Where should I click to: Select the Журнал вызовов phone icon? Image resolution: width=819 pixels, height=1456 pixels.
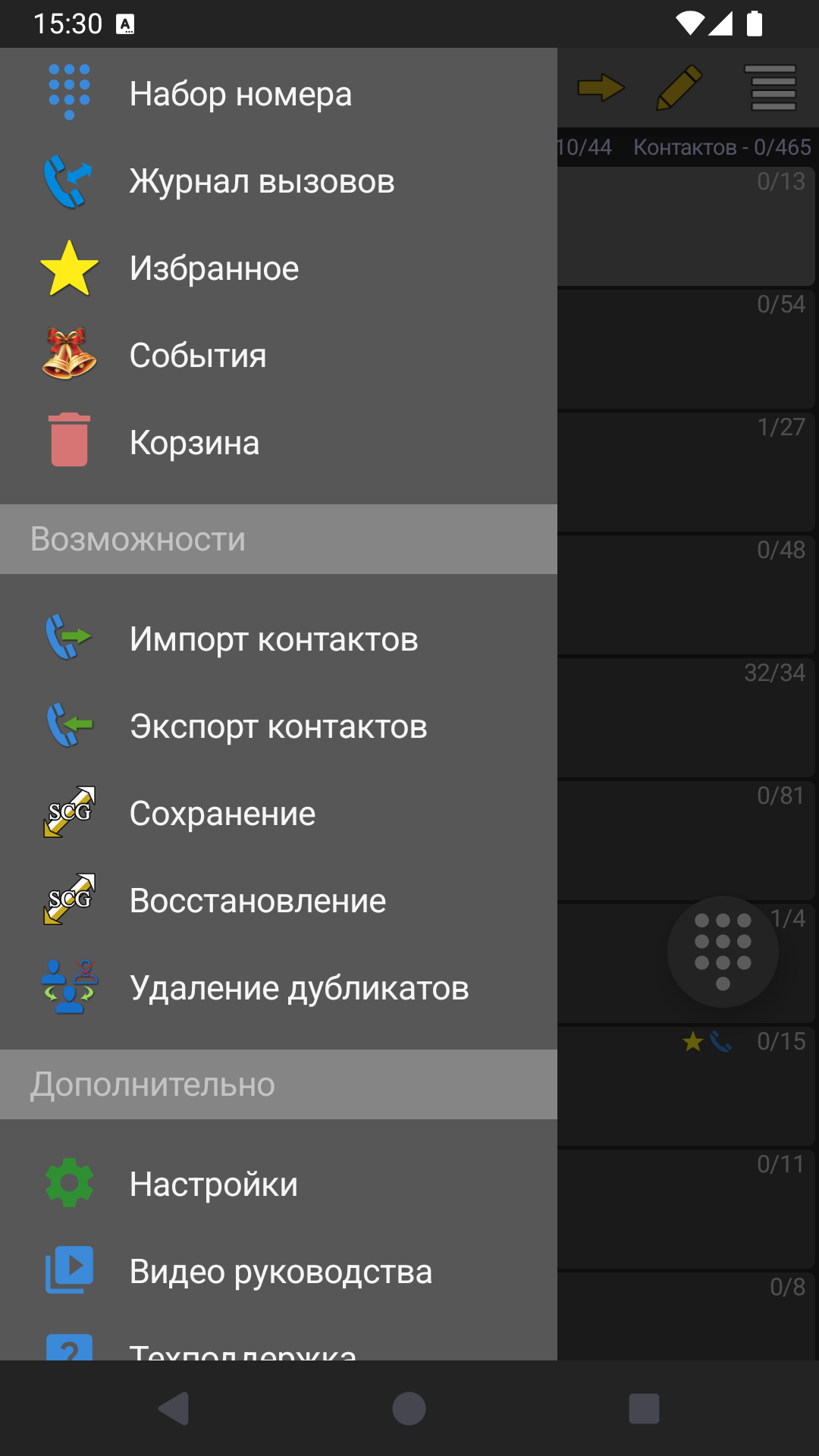(x=69, y=180)
